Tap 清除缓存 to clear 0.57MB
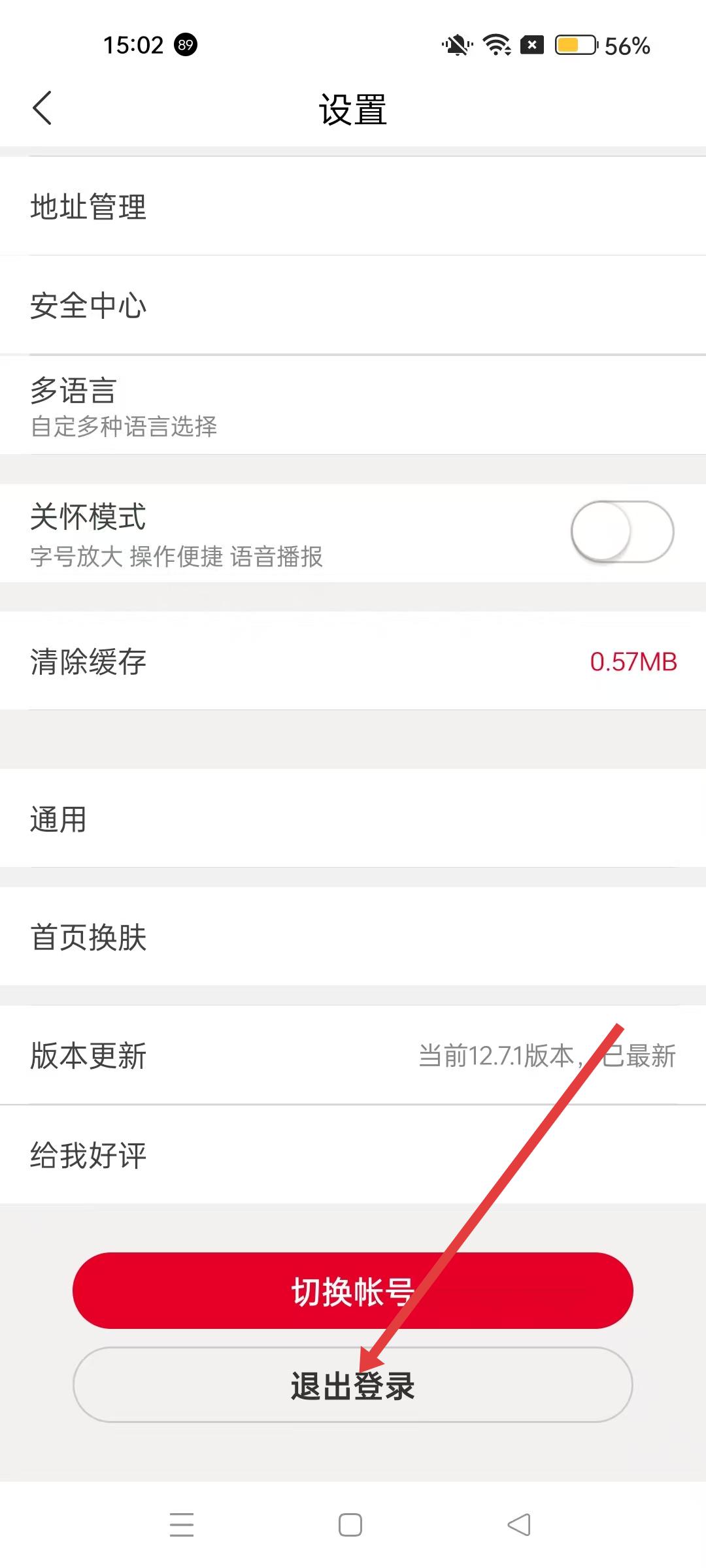Viewport: 706px width, 1568px height. (x=353, y=661)
